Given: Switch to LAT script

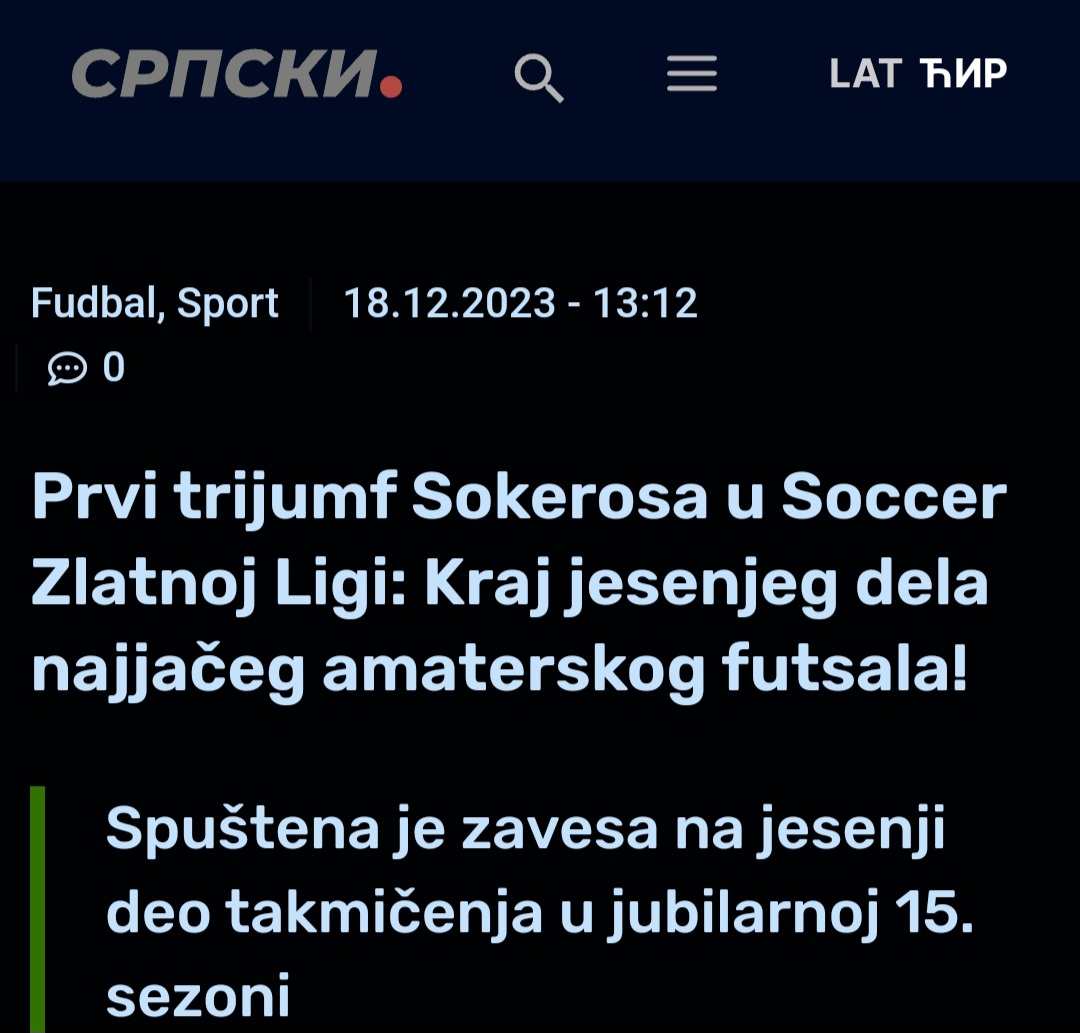Looking at the screenshot, I should click(x=865, y=74).
